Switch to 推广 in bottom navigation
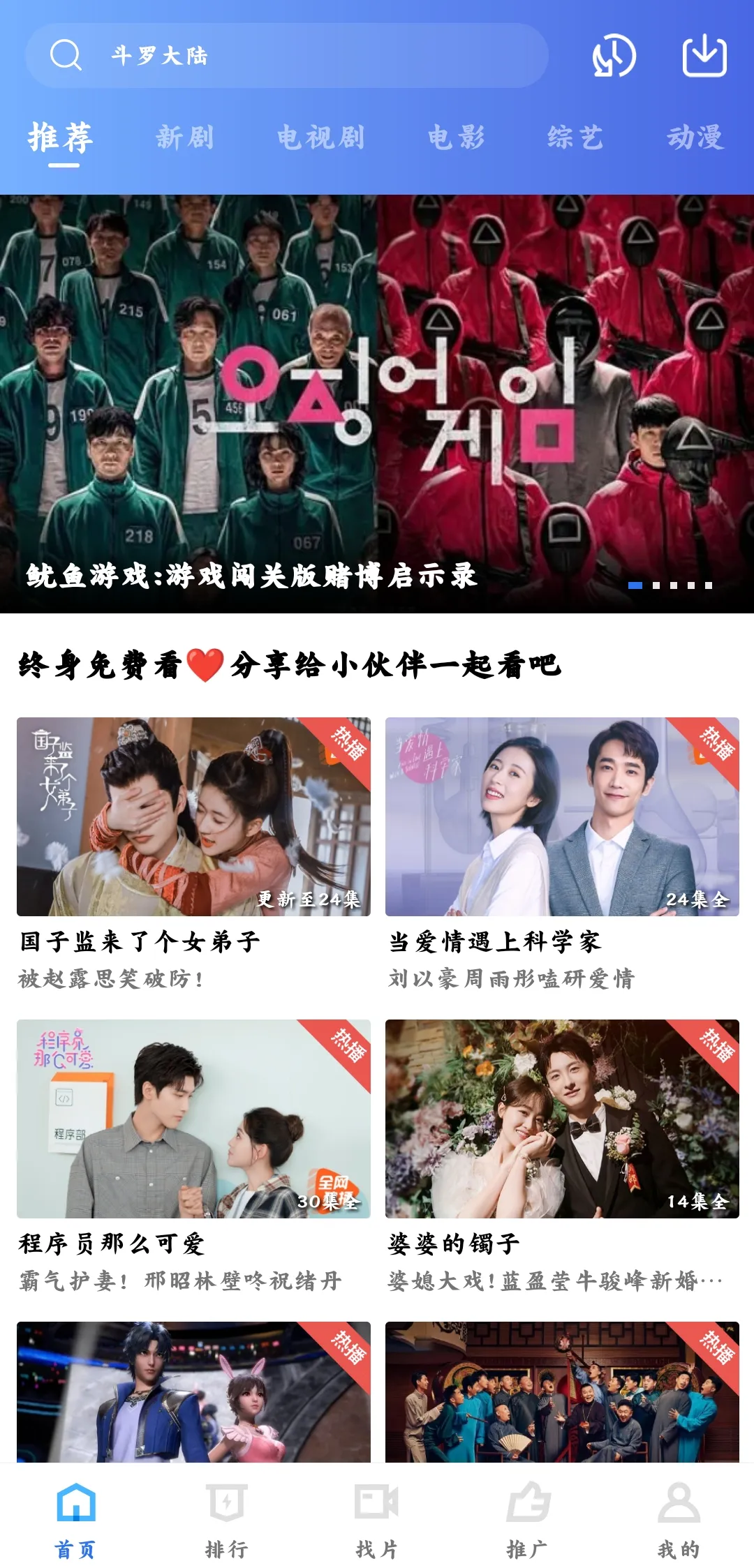Screen dimensions: 754x1568 click(x=527, y=1518)
